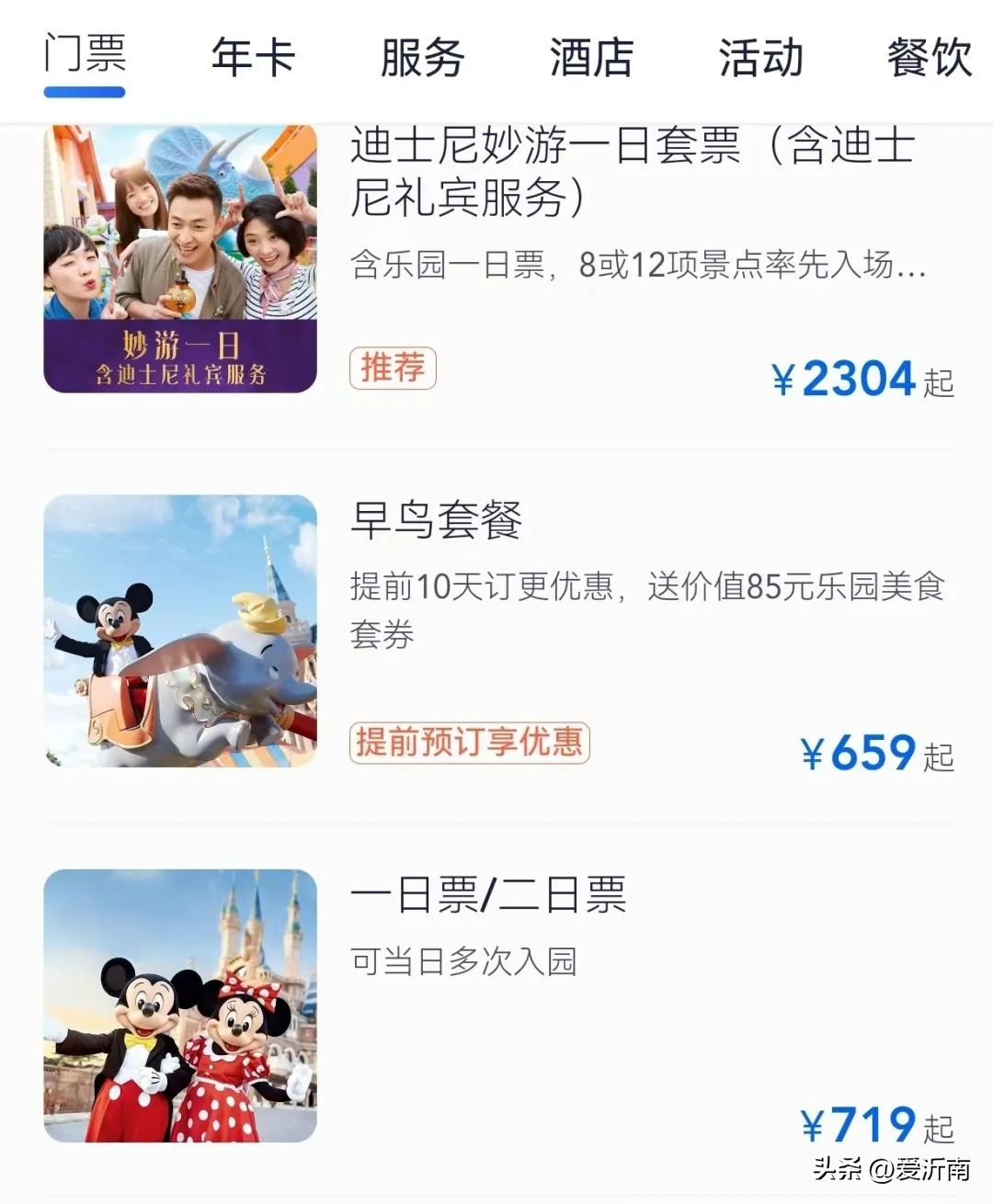
Task: Switch to the 年卡 tab
Action: point(253,58)
